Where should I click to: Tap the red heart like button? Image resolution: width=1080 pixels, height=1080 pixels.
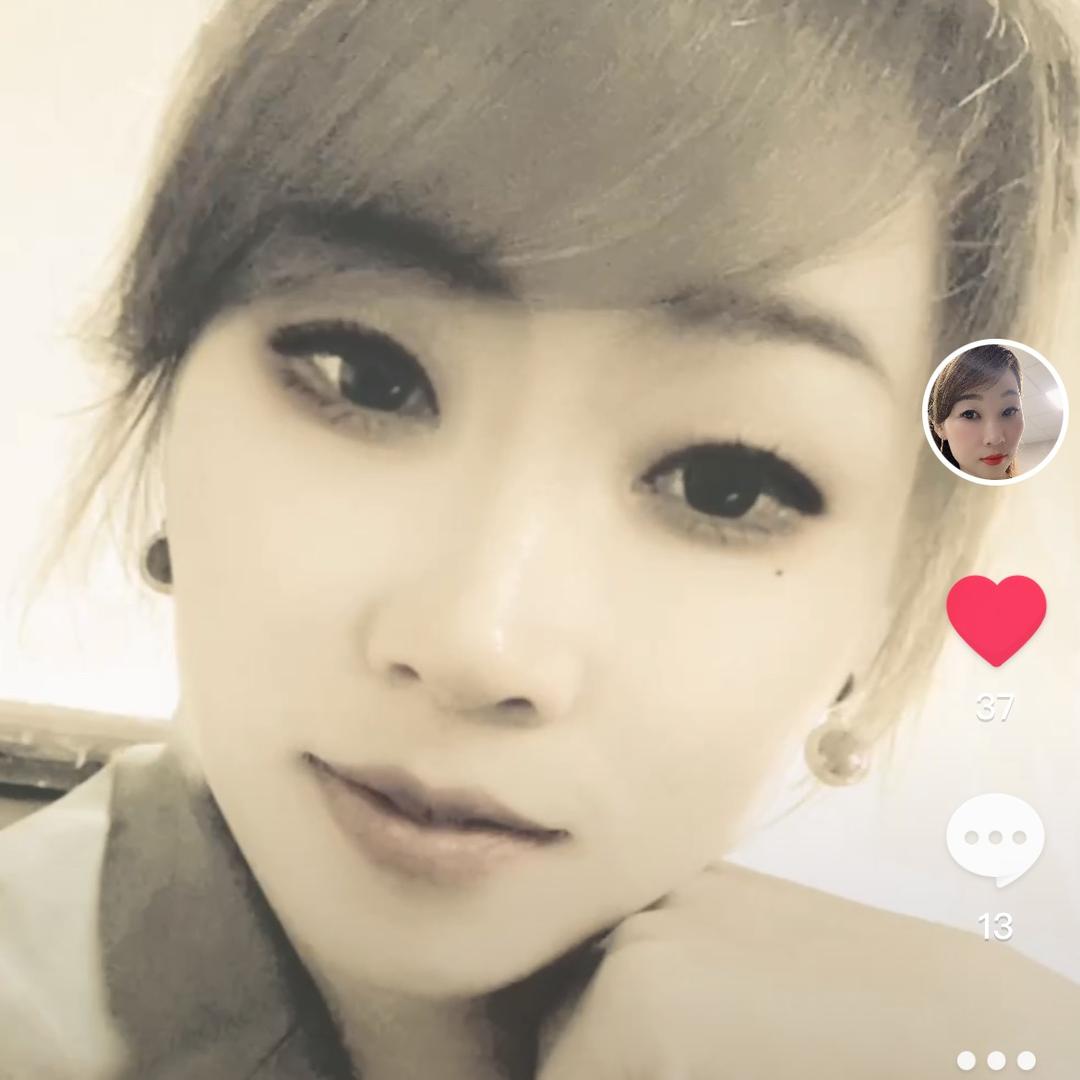pos(996,619)
